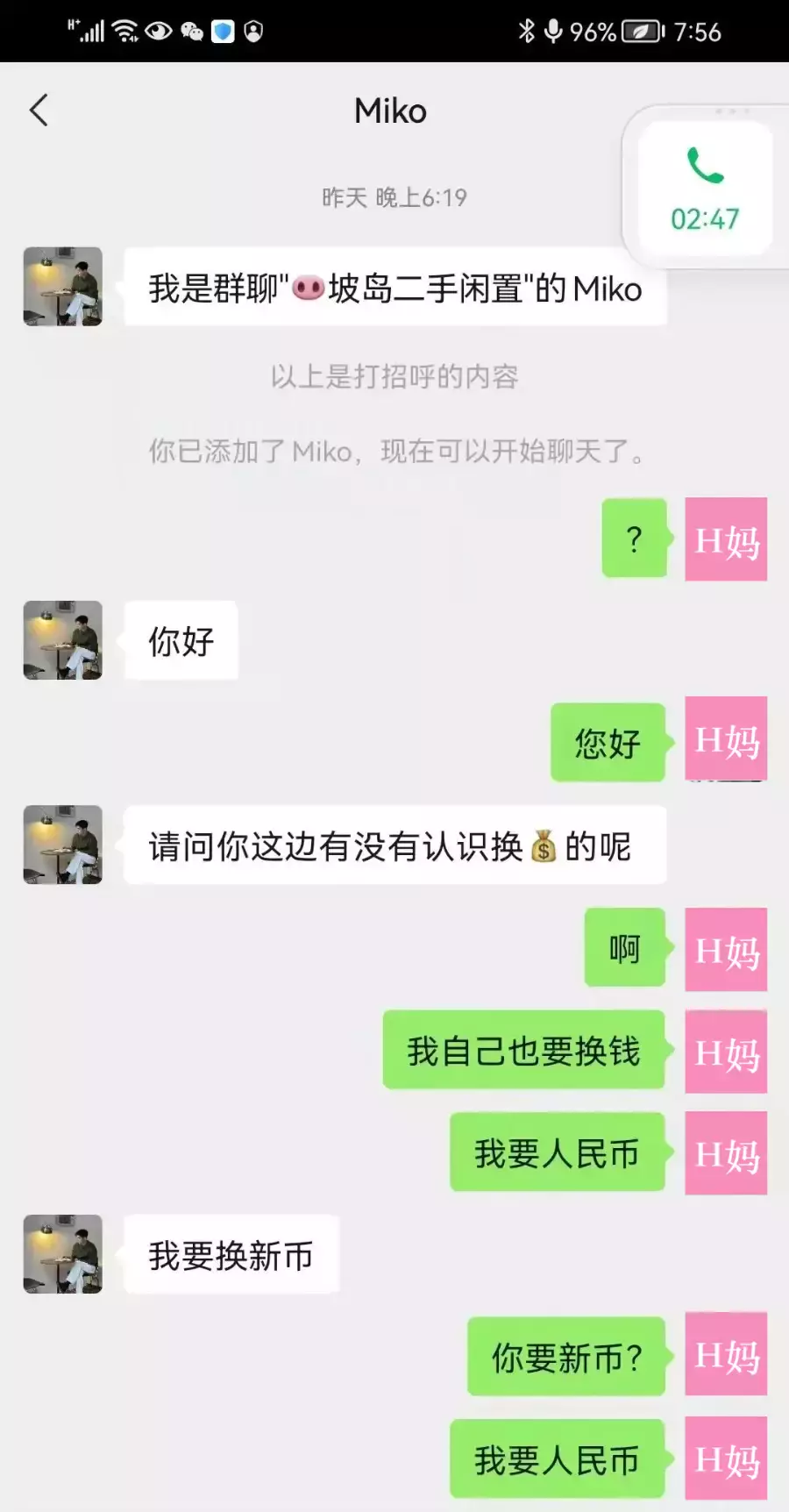Tap the pink 'H妈' tag beside '您好'

[726, 741]
